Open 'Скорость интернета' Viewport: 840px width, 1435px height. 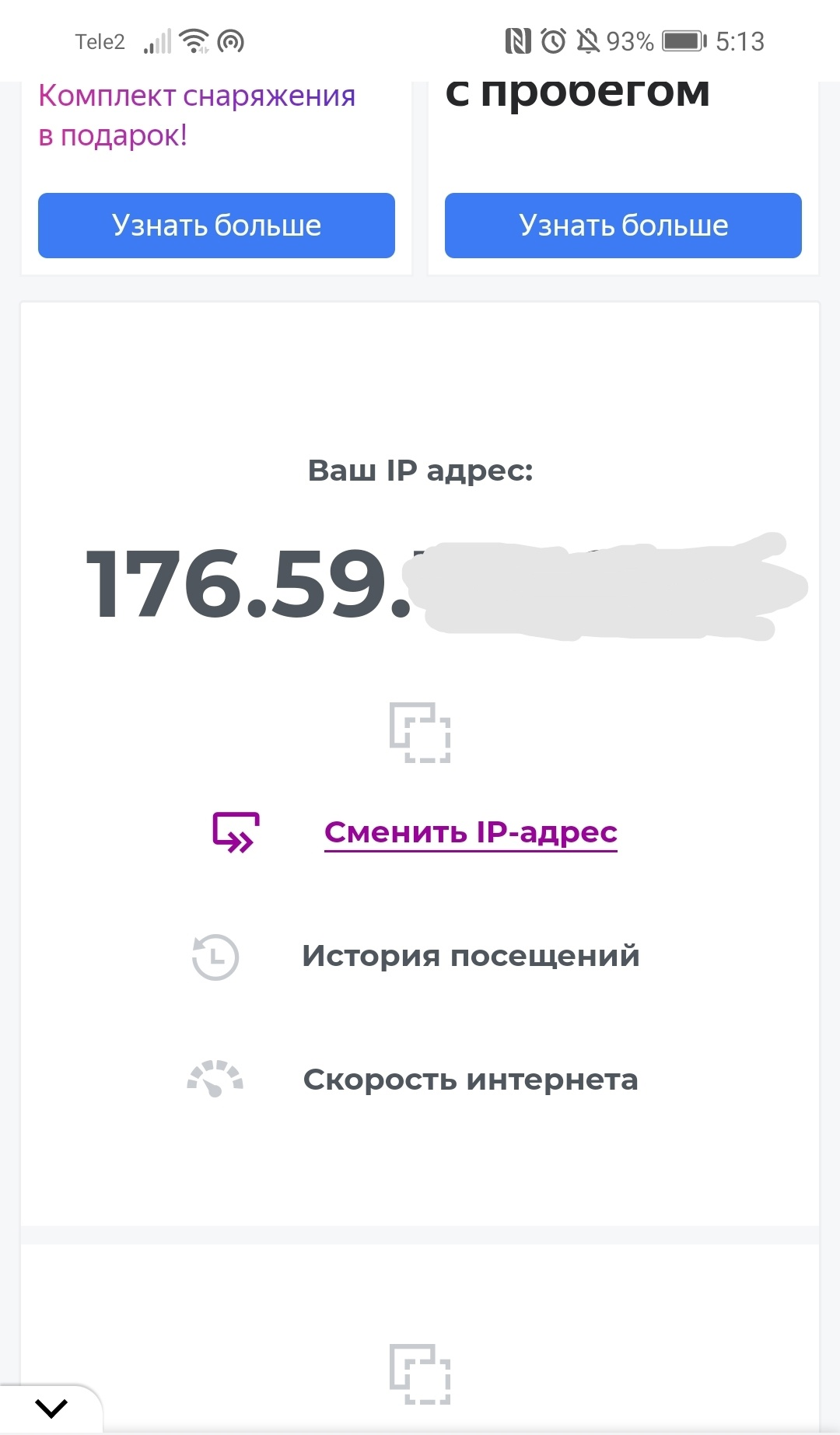[471, 1080]
